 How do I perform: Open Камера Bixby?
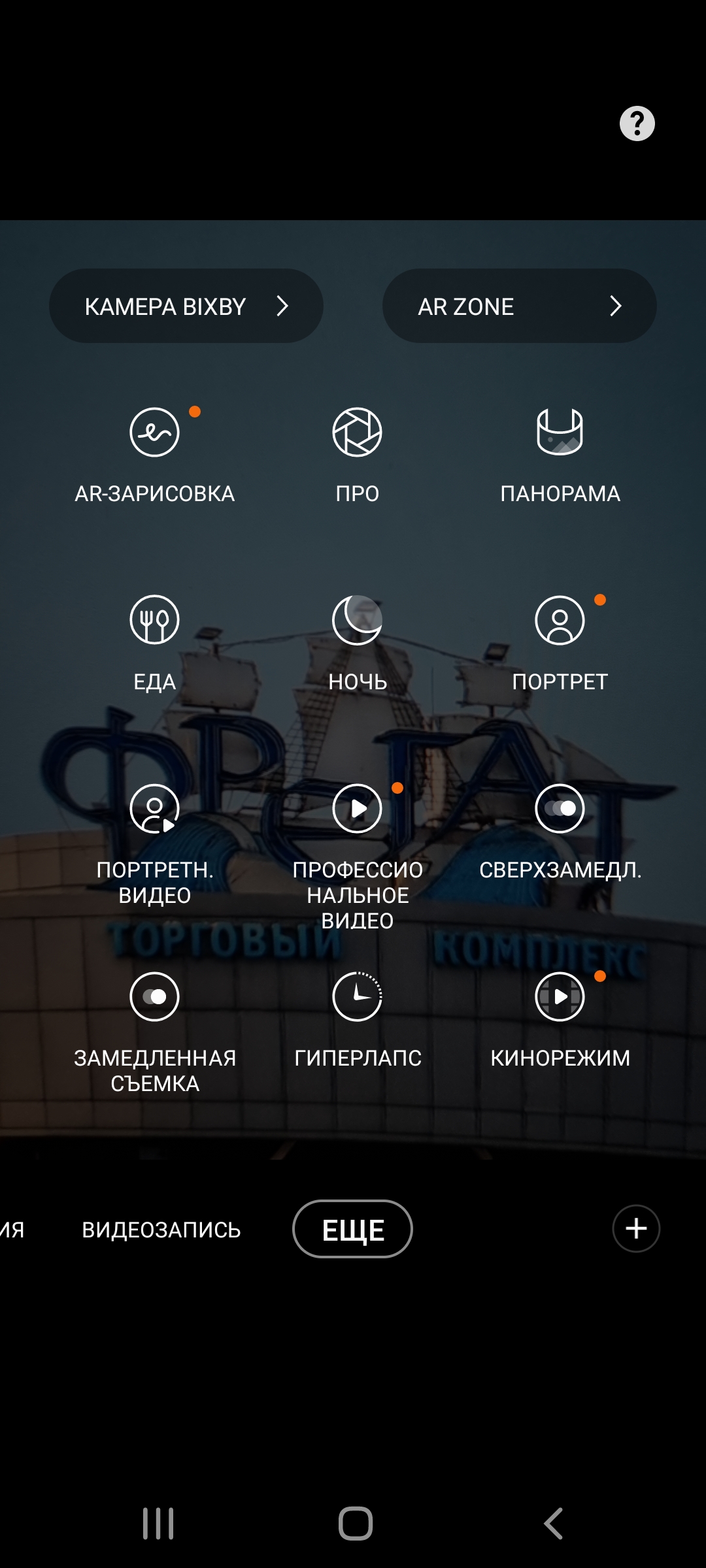(186, 306)
